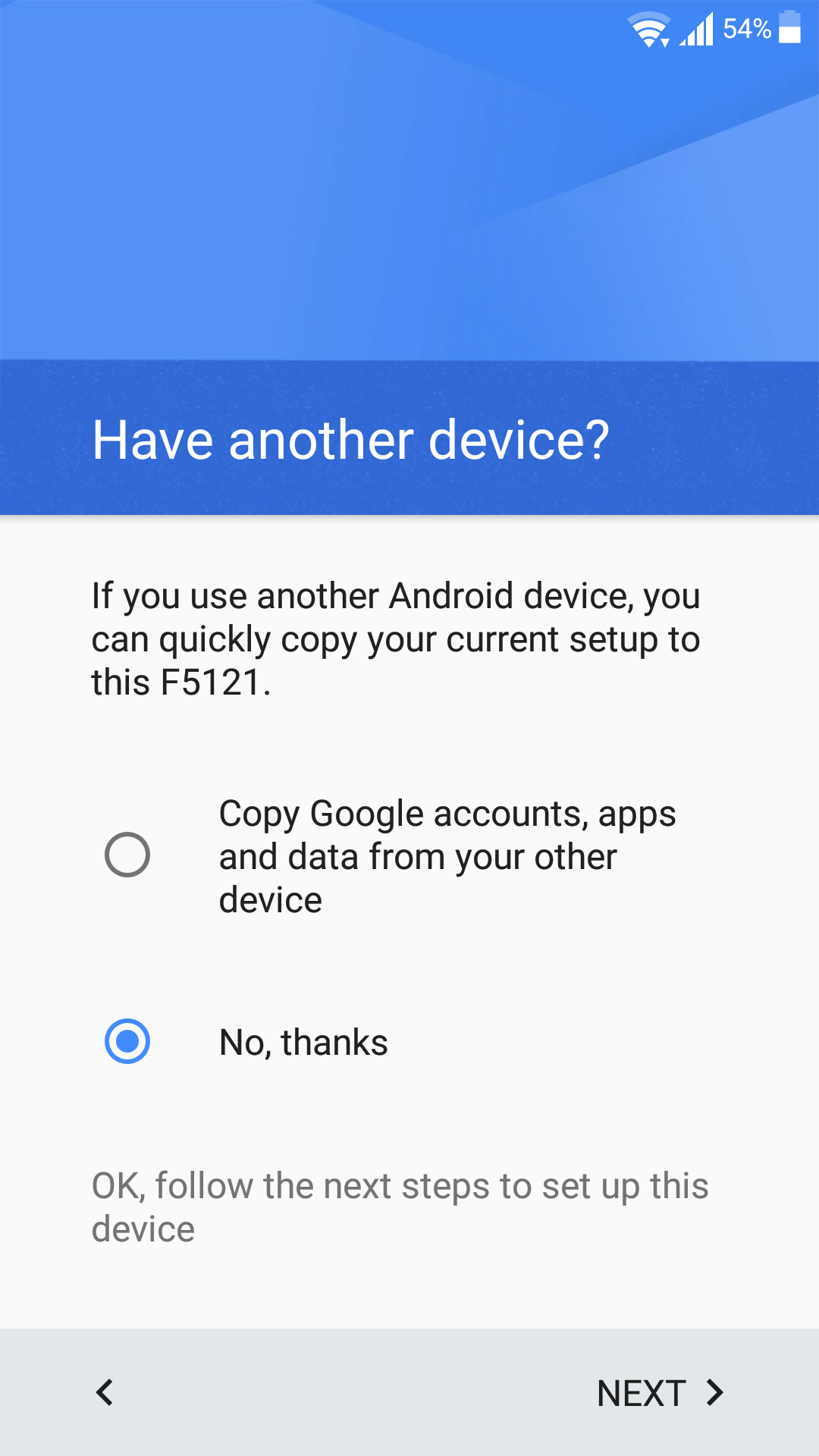Go back with the left arrow
This screenshot has height=1456, width=819.
pos(105,1392)
